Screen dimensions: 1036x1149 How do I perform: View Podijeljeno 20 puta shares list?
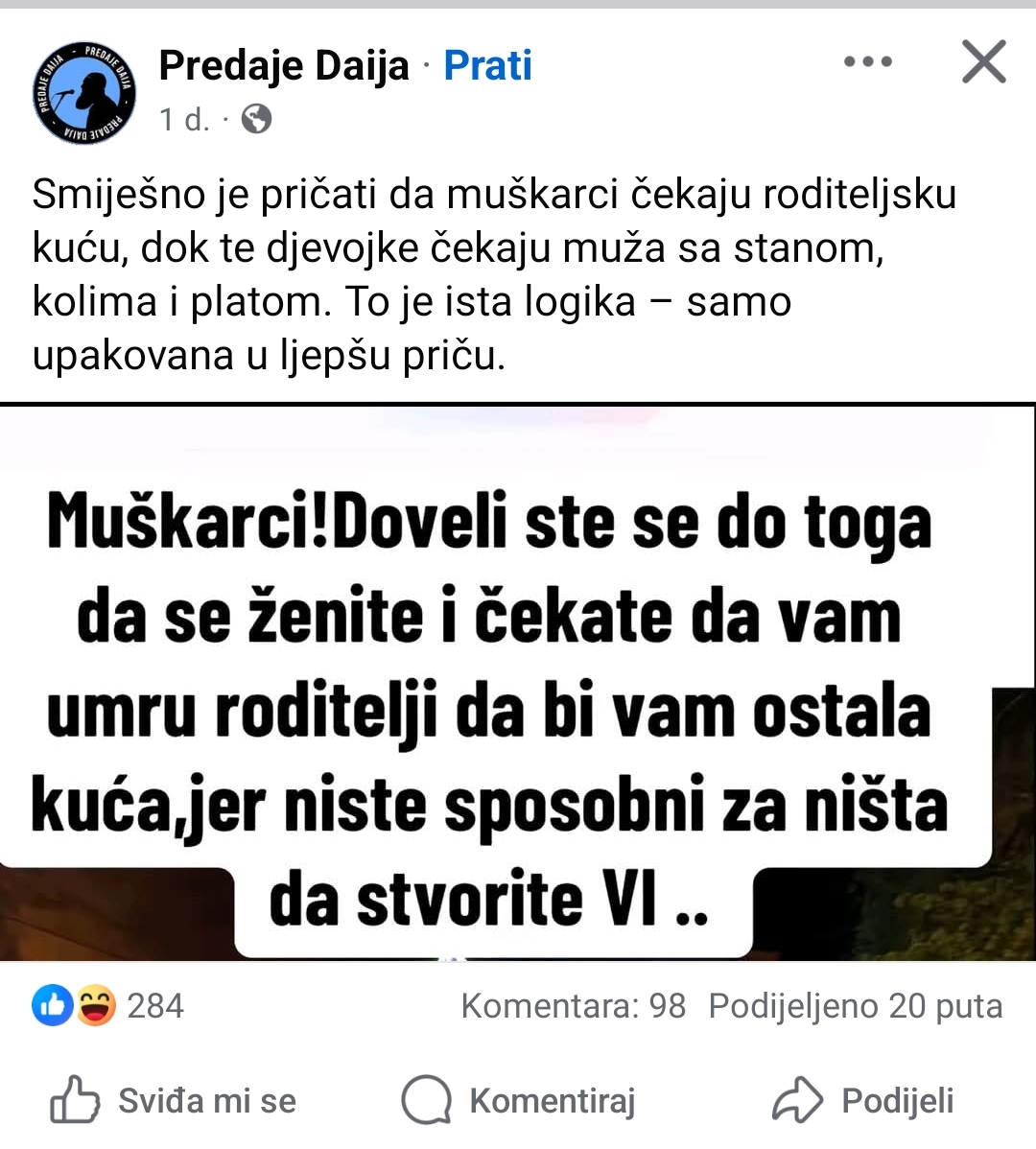coord(855,1005)
